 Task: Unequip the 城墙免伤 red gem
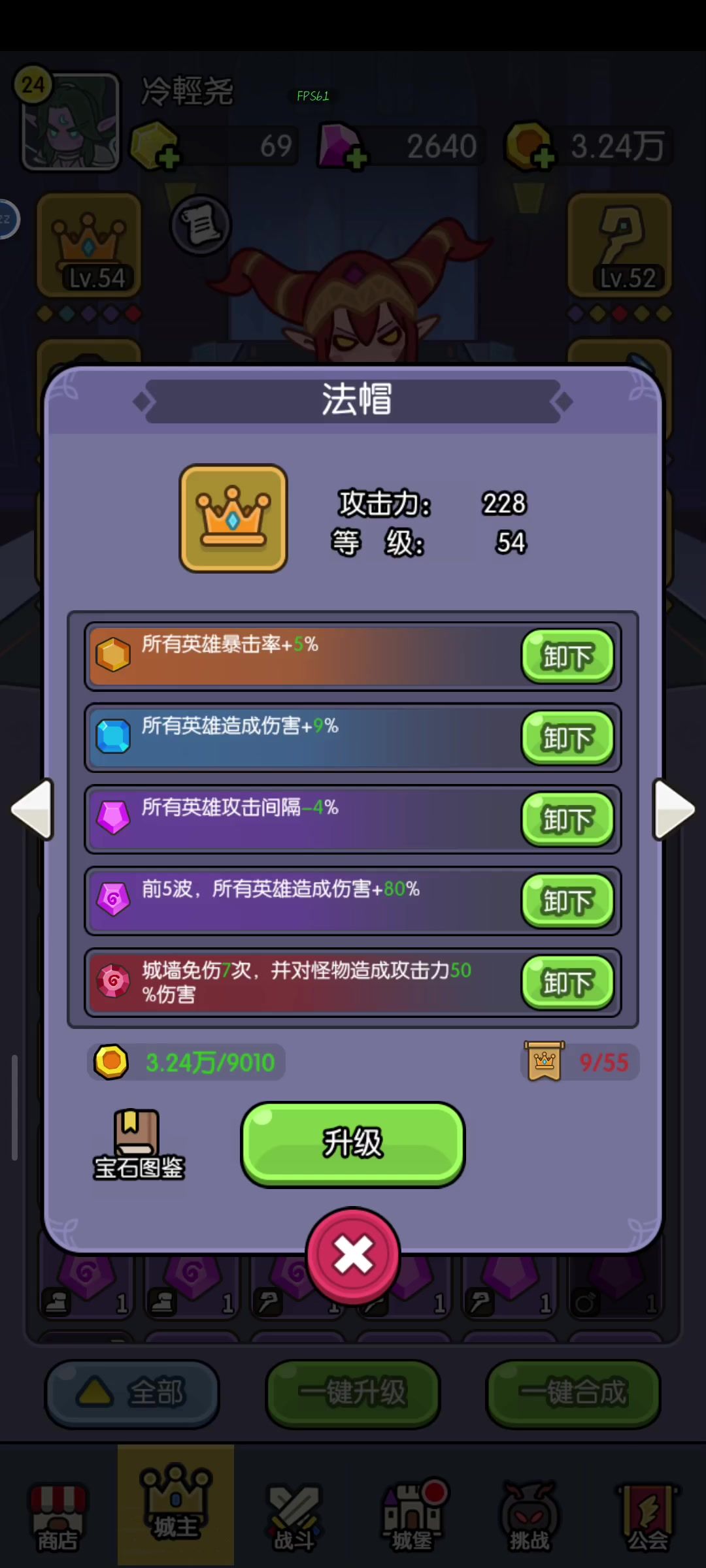tap(567, 983)
